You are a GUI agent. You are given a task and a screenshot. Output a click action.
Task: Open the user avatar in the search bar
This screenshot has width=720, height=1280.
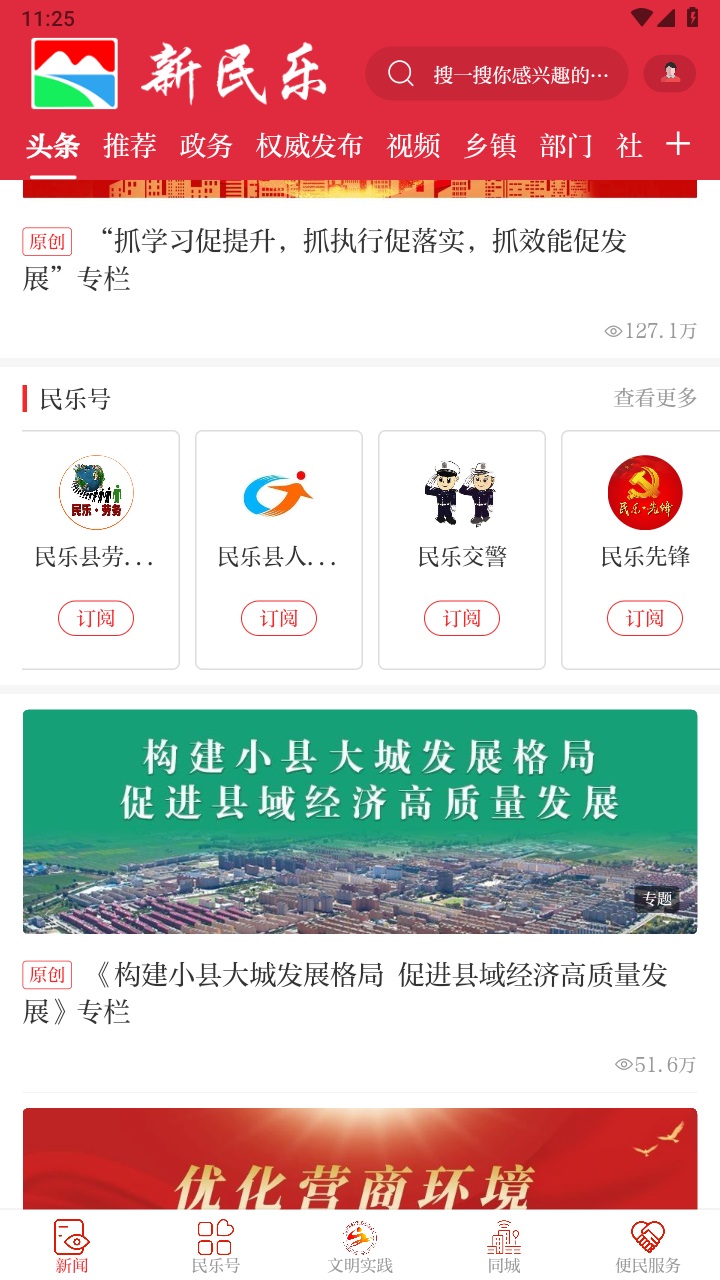point(669,73)
